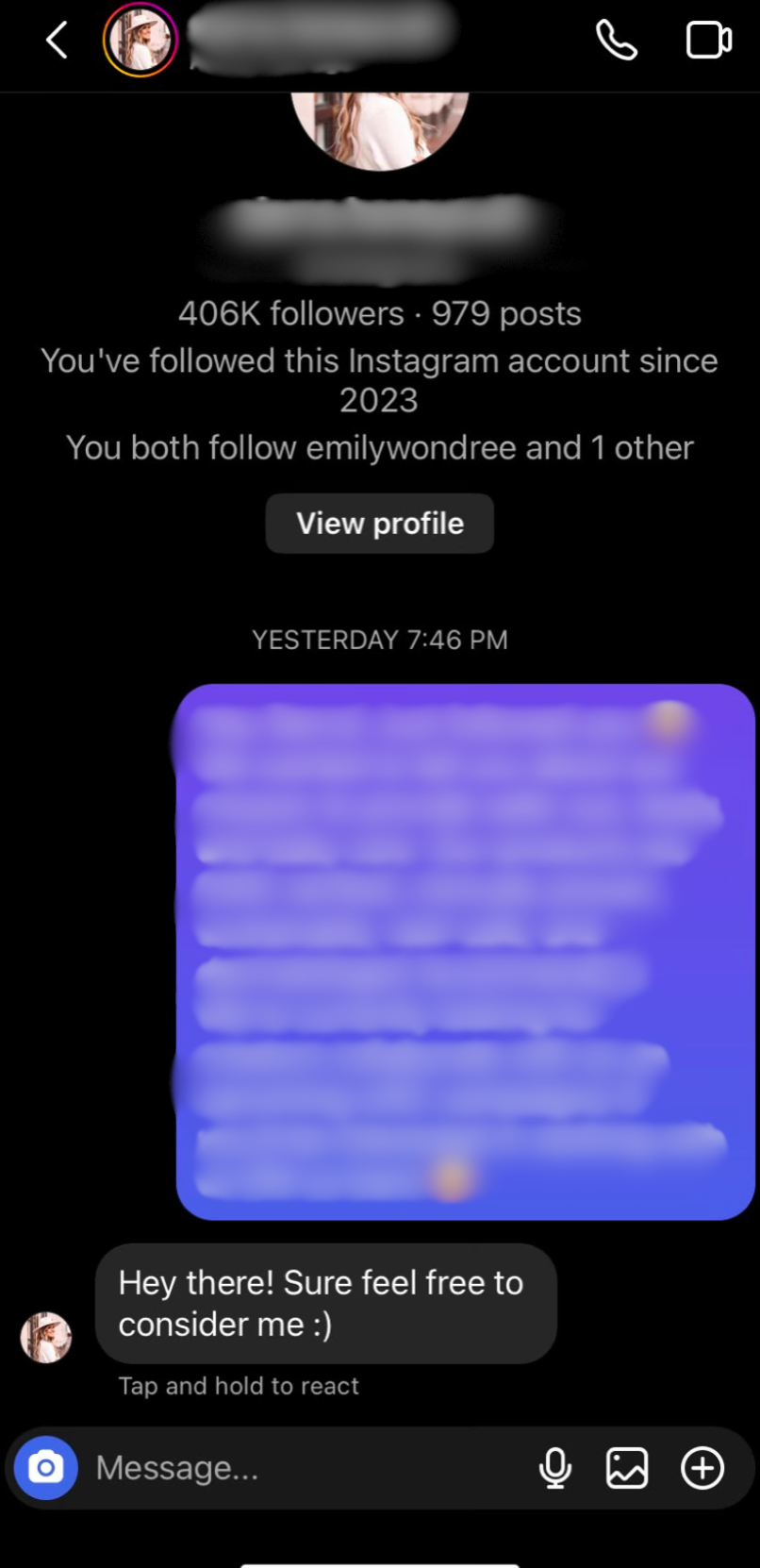Open sender's avatar beside the reply

(45, 1337)
